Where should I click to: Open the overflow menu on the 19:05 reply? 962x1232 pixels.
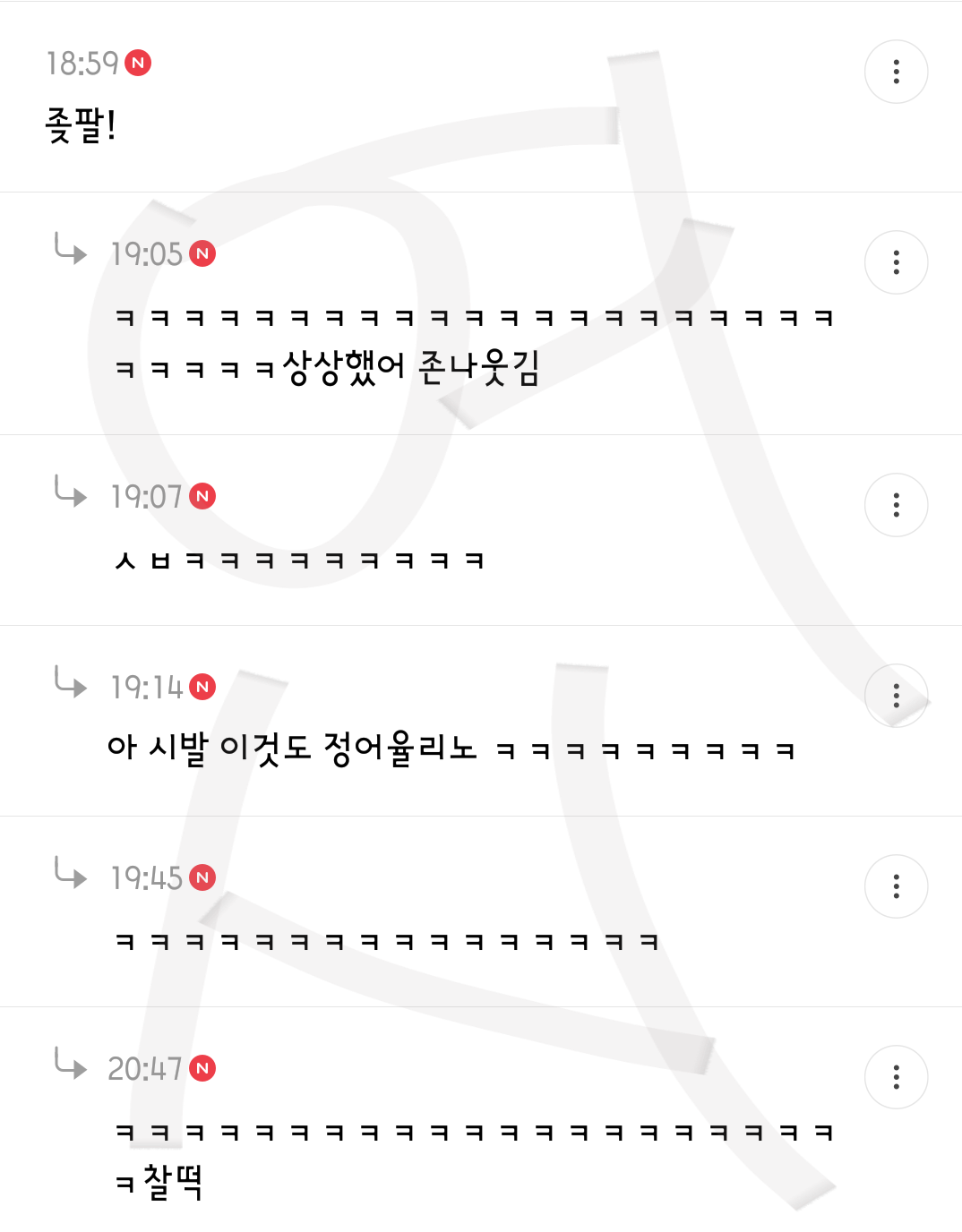tap(896, 262)
